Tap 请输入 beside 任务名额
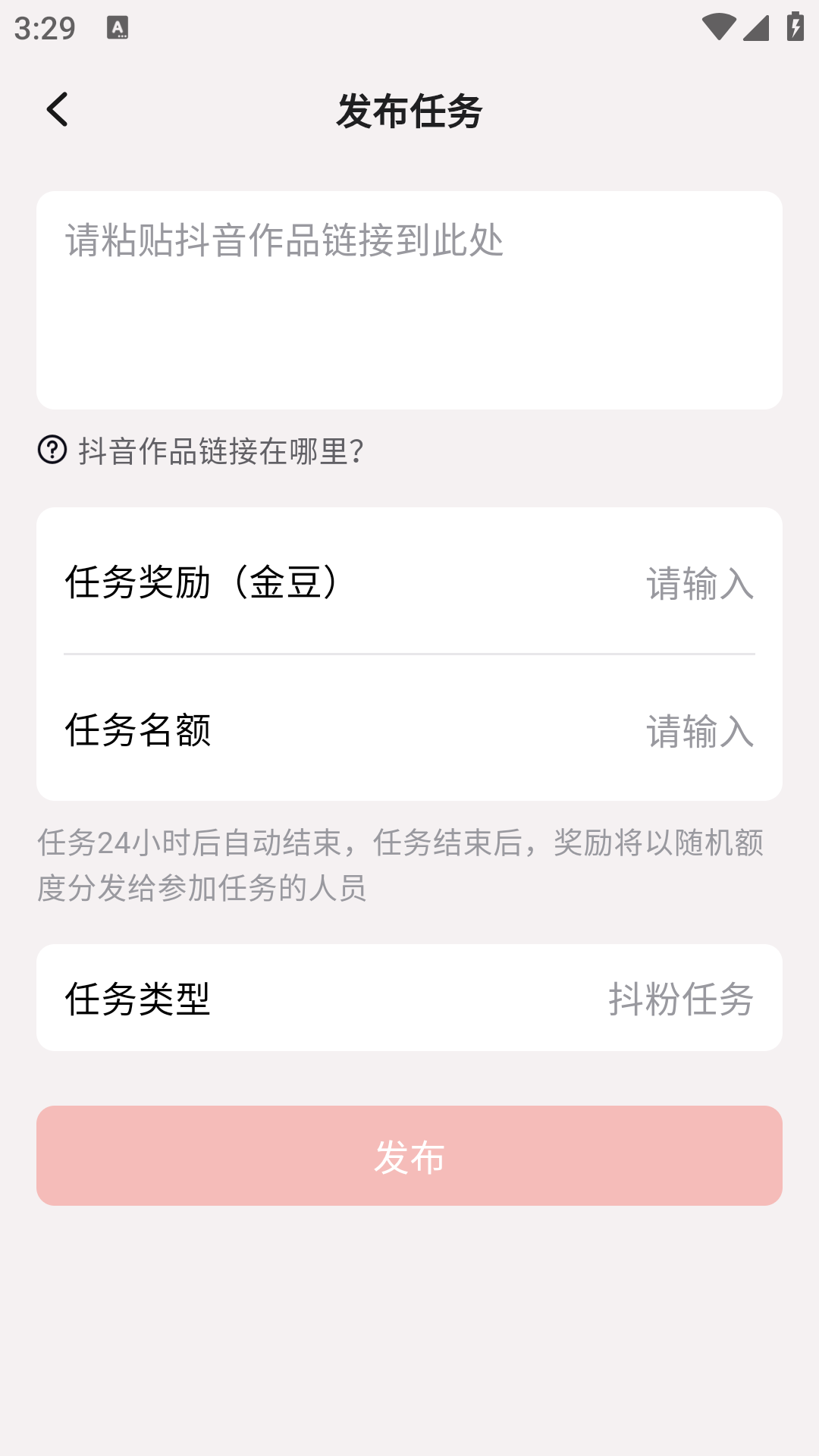Image resolution: width=819 pixels, height=1456 pixels. point(699,733)
